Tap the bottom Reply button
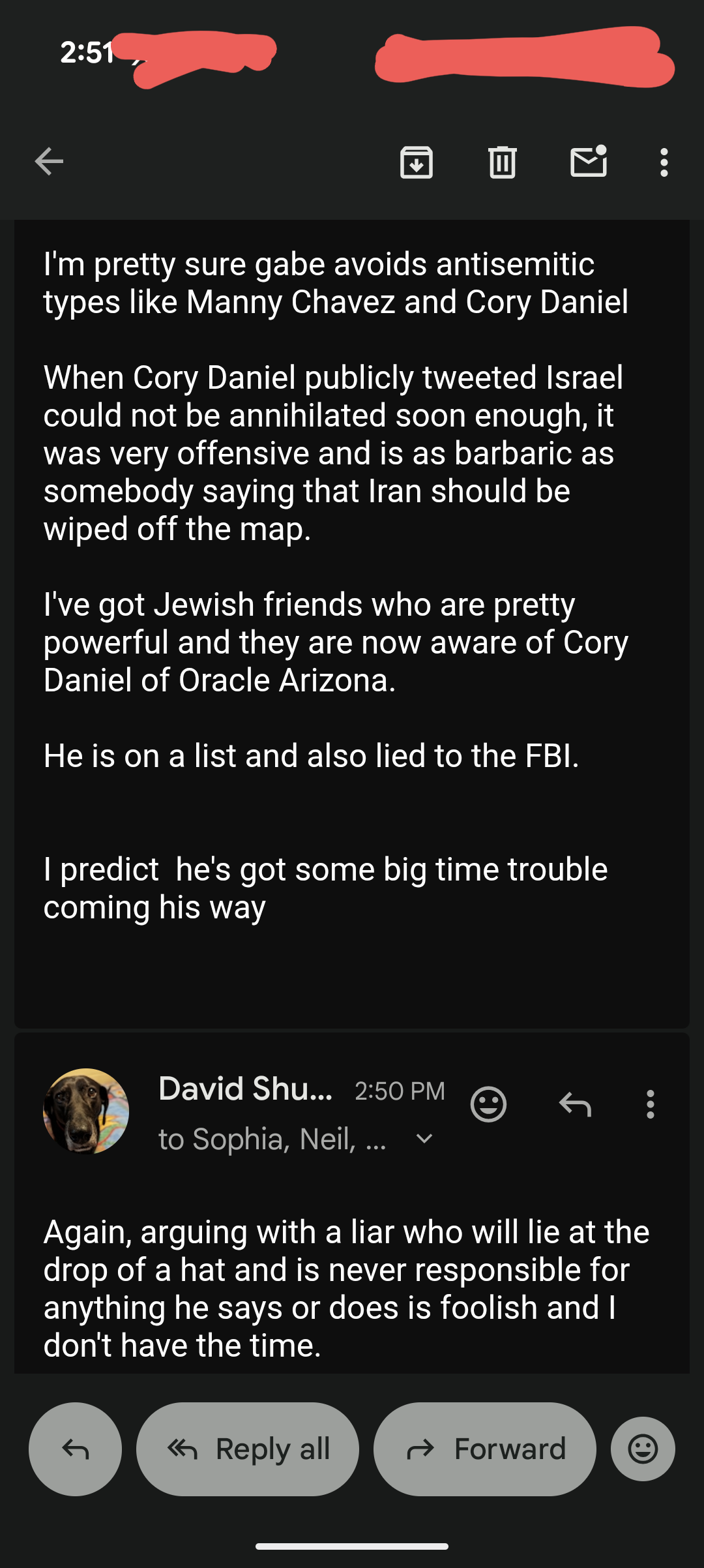The image size is (704, 1568). click(x=75, y=1449)
